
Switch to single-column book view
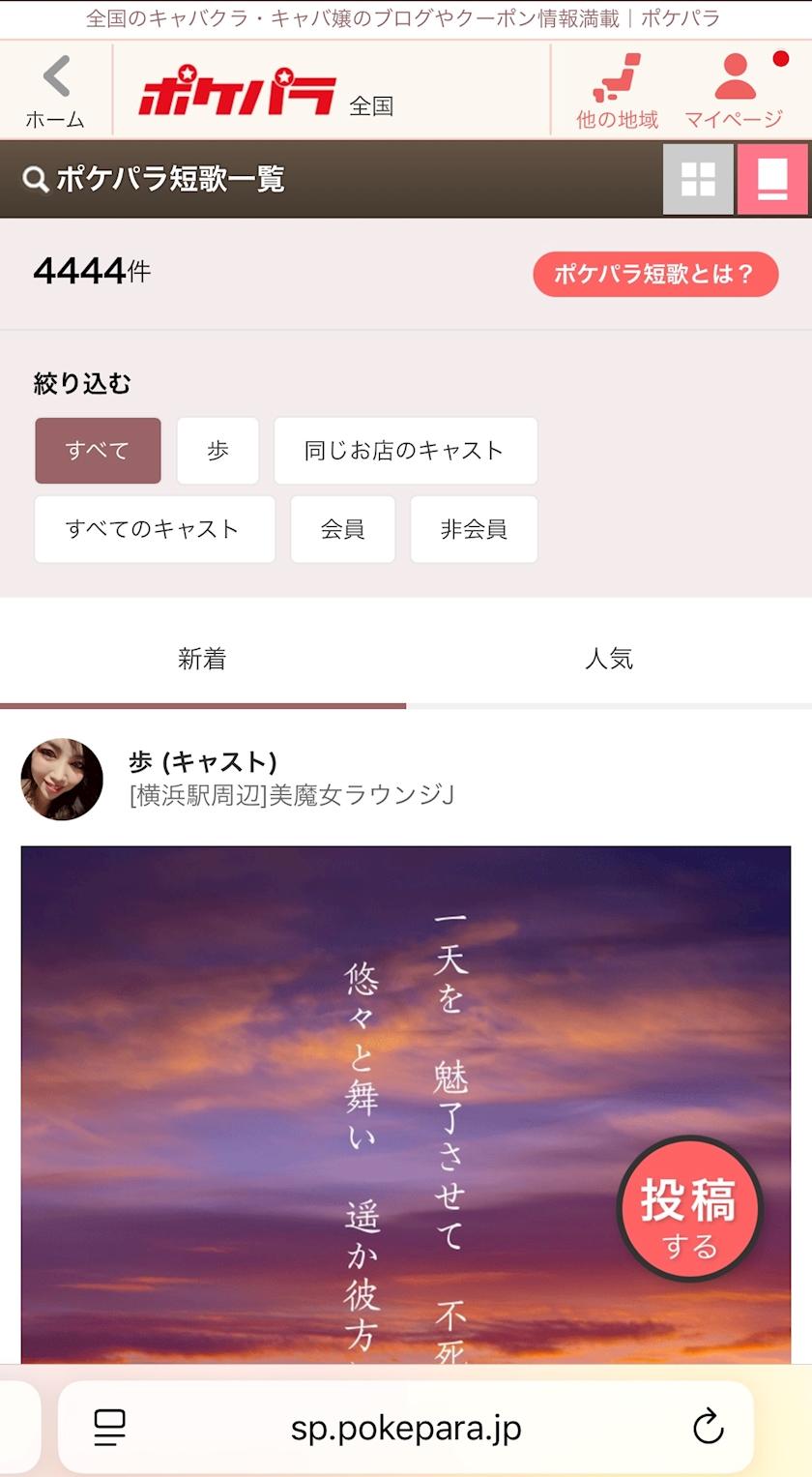[x=772, y=179]
